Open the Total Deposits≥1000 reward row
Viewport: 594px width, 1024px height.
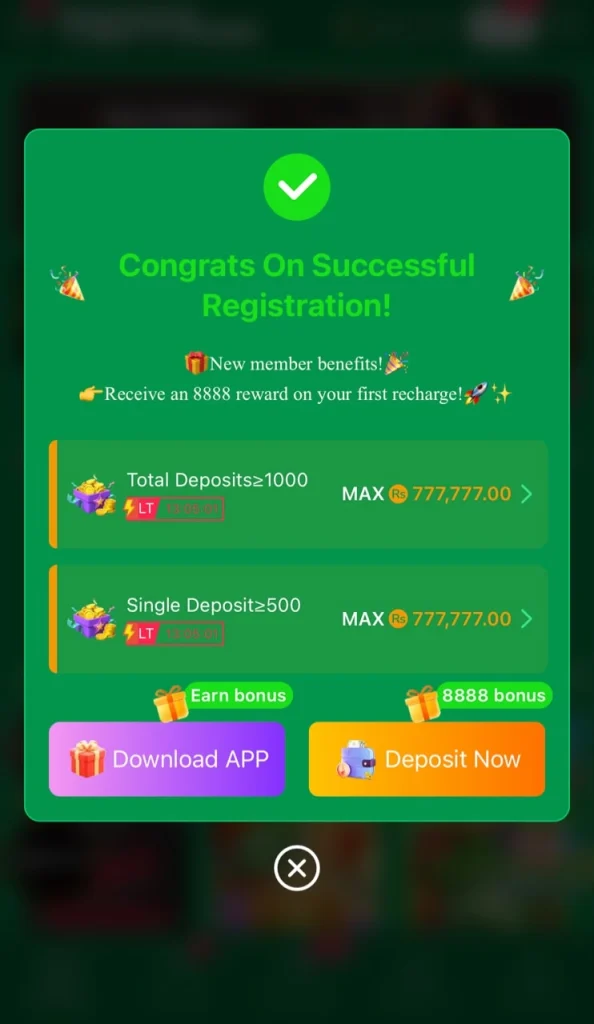[x=298, y=494]
